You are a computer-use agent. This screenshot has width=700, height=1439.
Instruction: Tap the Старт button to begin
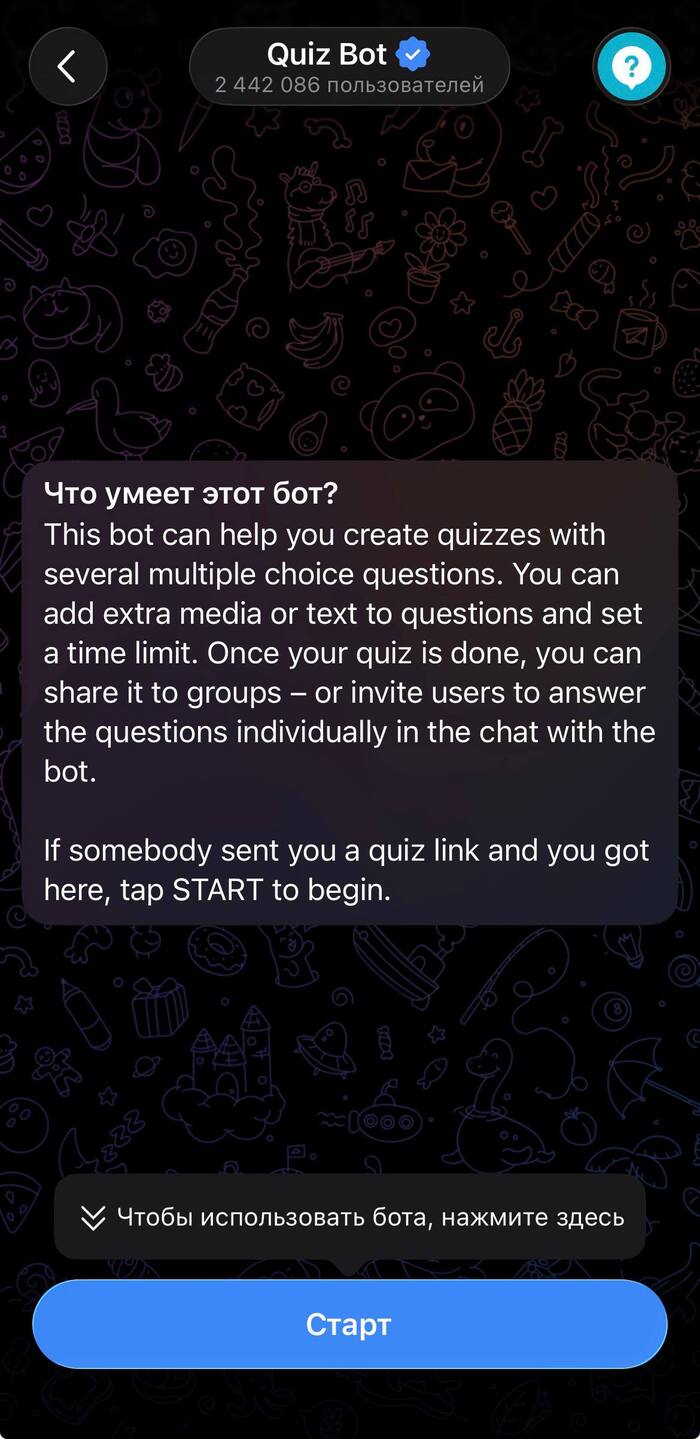click(x=349, y=1324)
